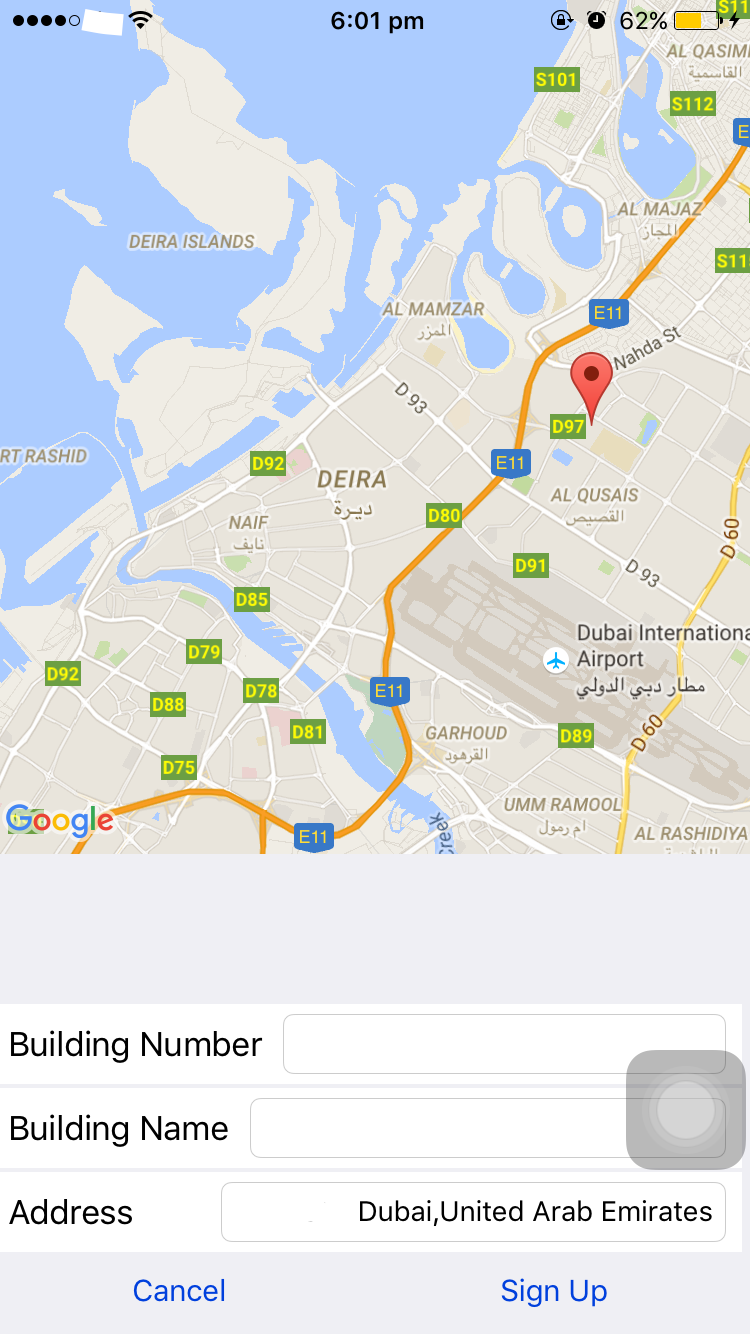Image resolution: width=750 pixels, height=1334 pixels.
Task: Submit with the Sign Up button
Action: point(554,1291)
